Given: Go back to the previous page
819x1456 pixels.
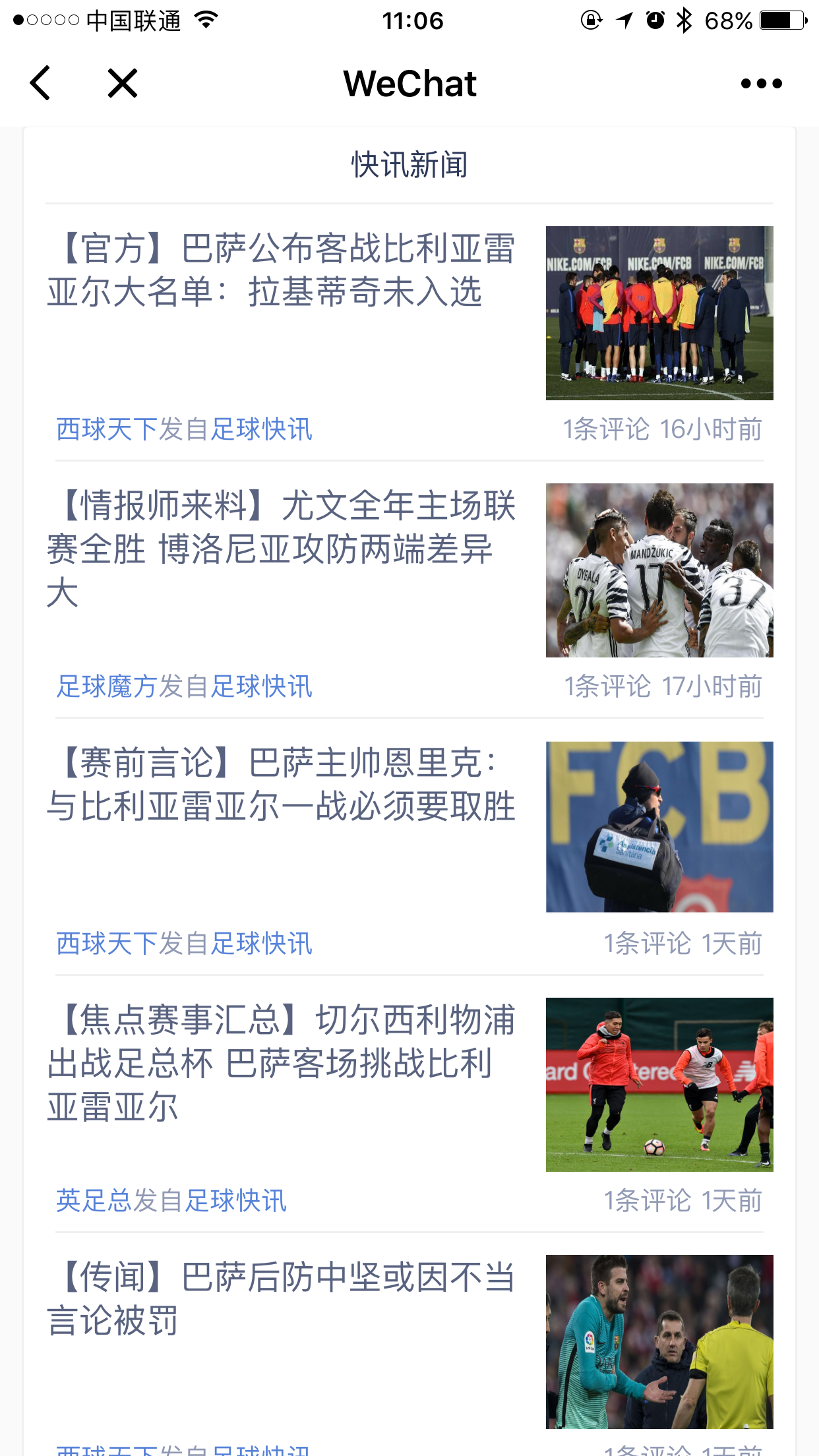Looking at the screenshot, I should coord(41,83).
